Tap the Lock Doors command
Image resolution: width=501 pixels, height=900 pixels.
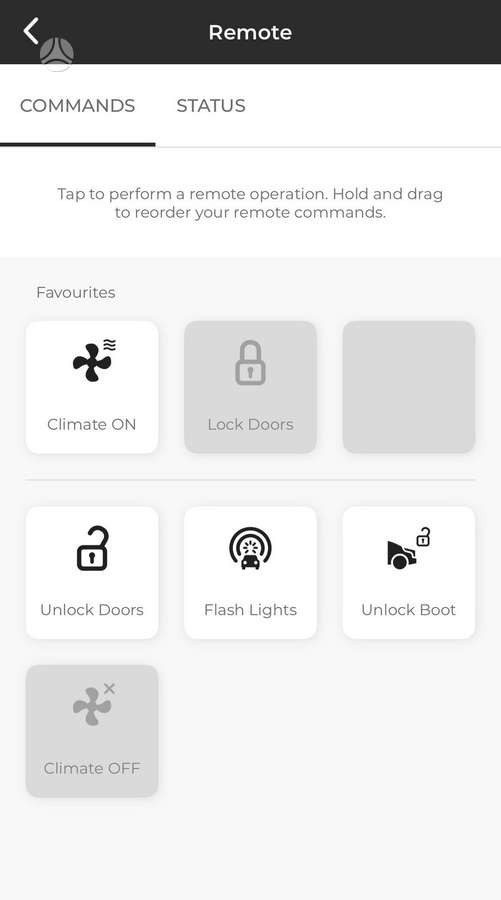click(x=250, y=387)
